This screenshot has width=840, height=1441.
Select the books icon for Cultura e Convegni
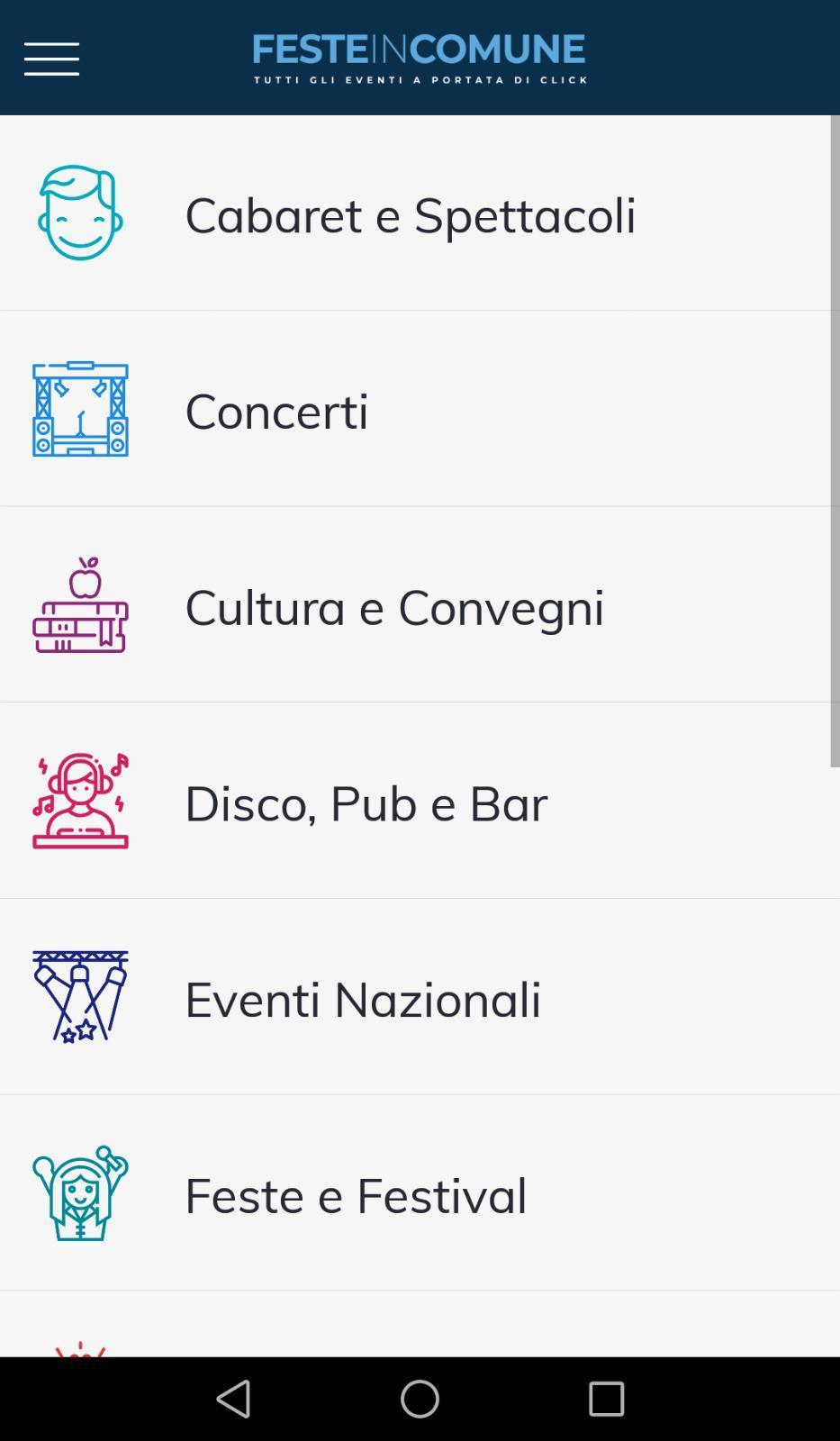click(x=80, y=606)
